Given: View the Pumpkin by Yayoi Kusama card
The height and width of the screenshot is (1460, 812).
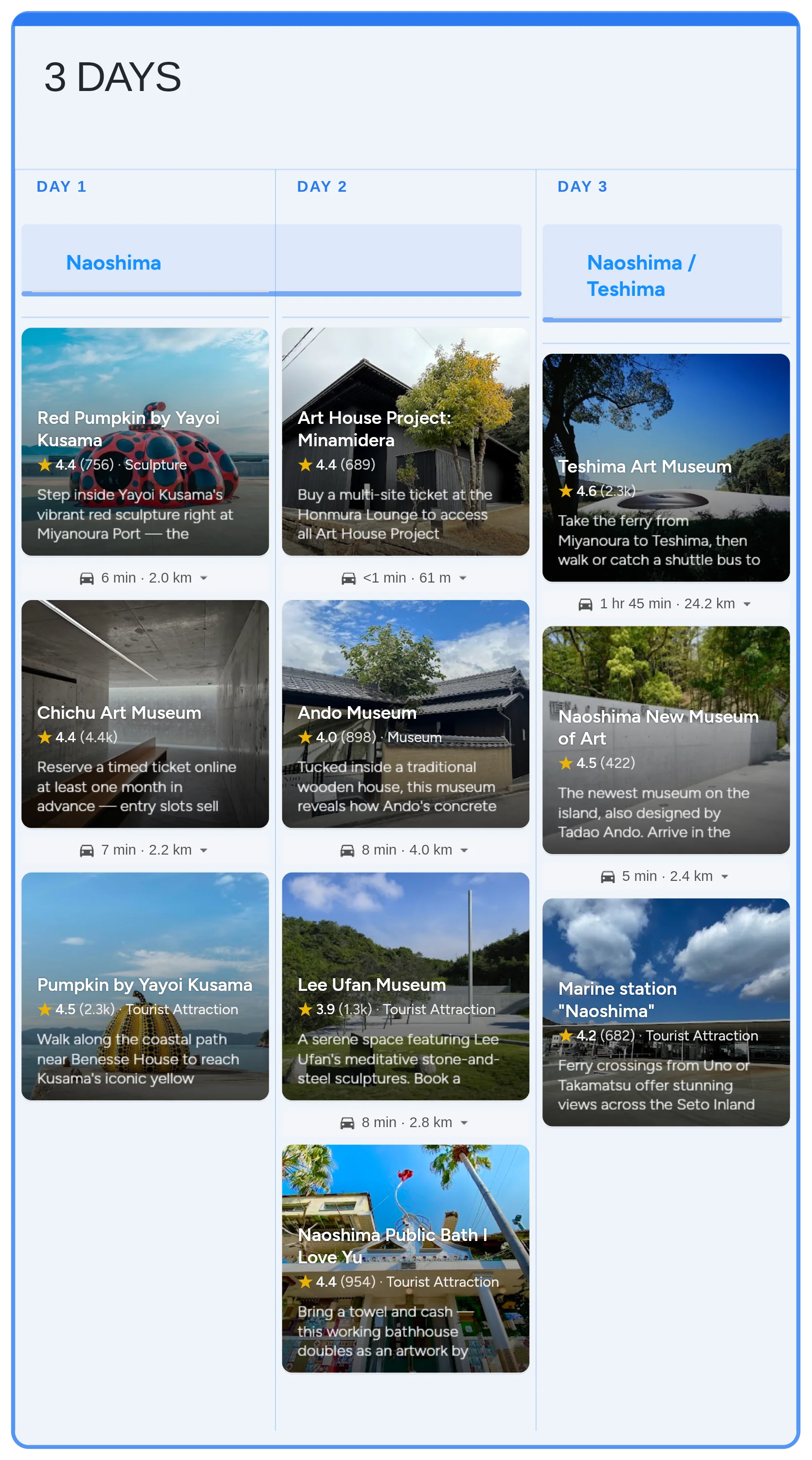Looking at the screenshot, I should 145,985.
